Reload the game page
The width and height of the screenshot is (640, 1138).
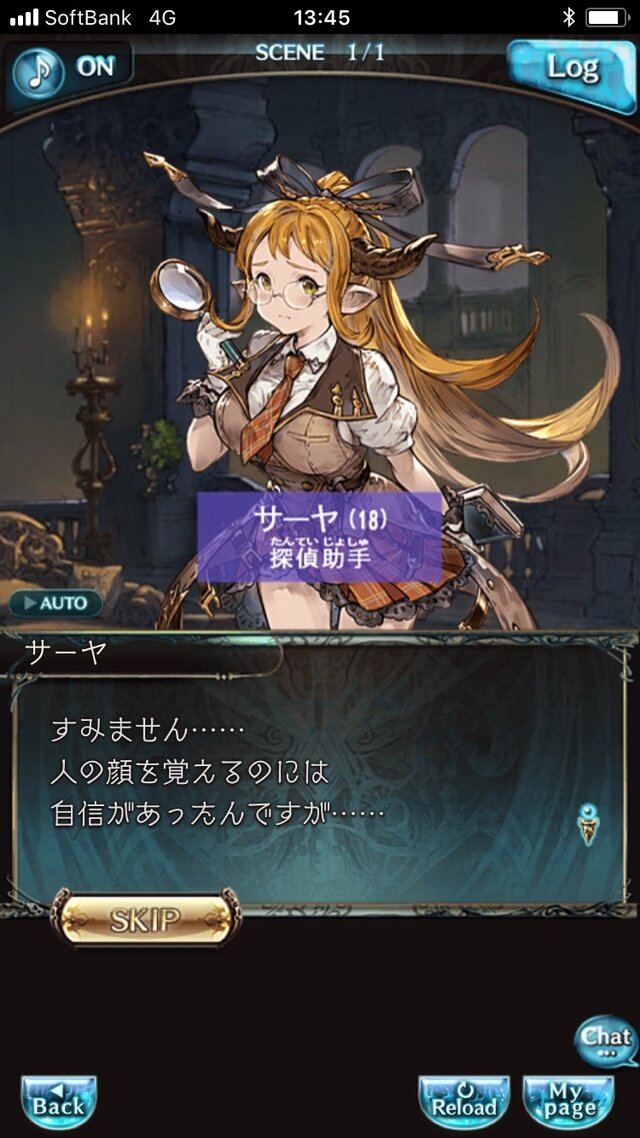click(464, 1103)
